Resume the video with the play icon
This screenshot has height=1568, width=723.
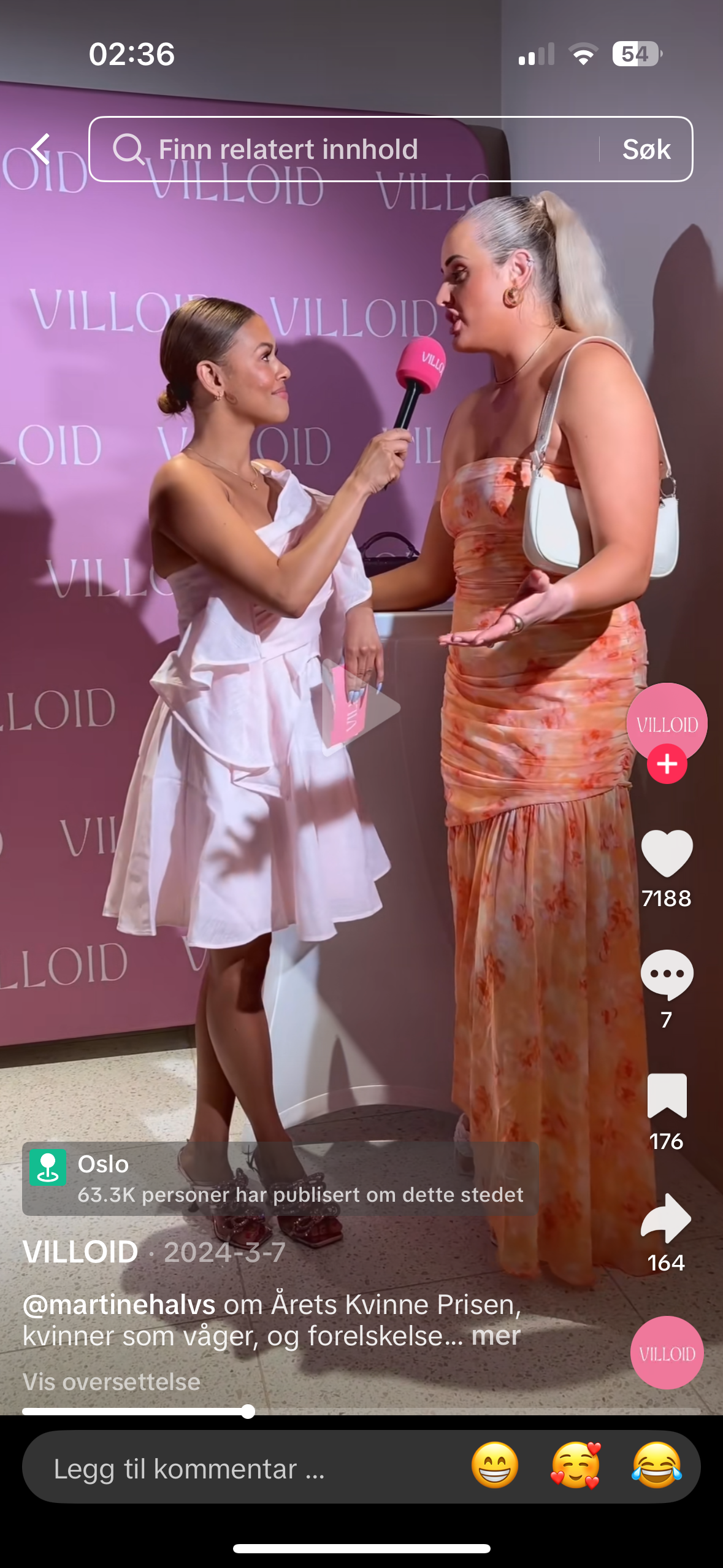coord(361,707)
